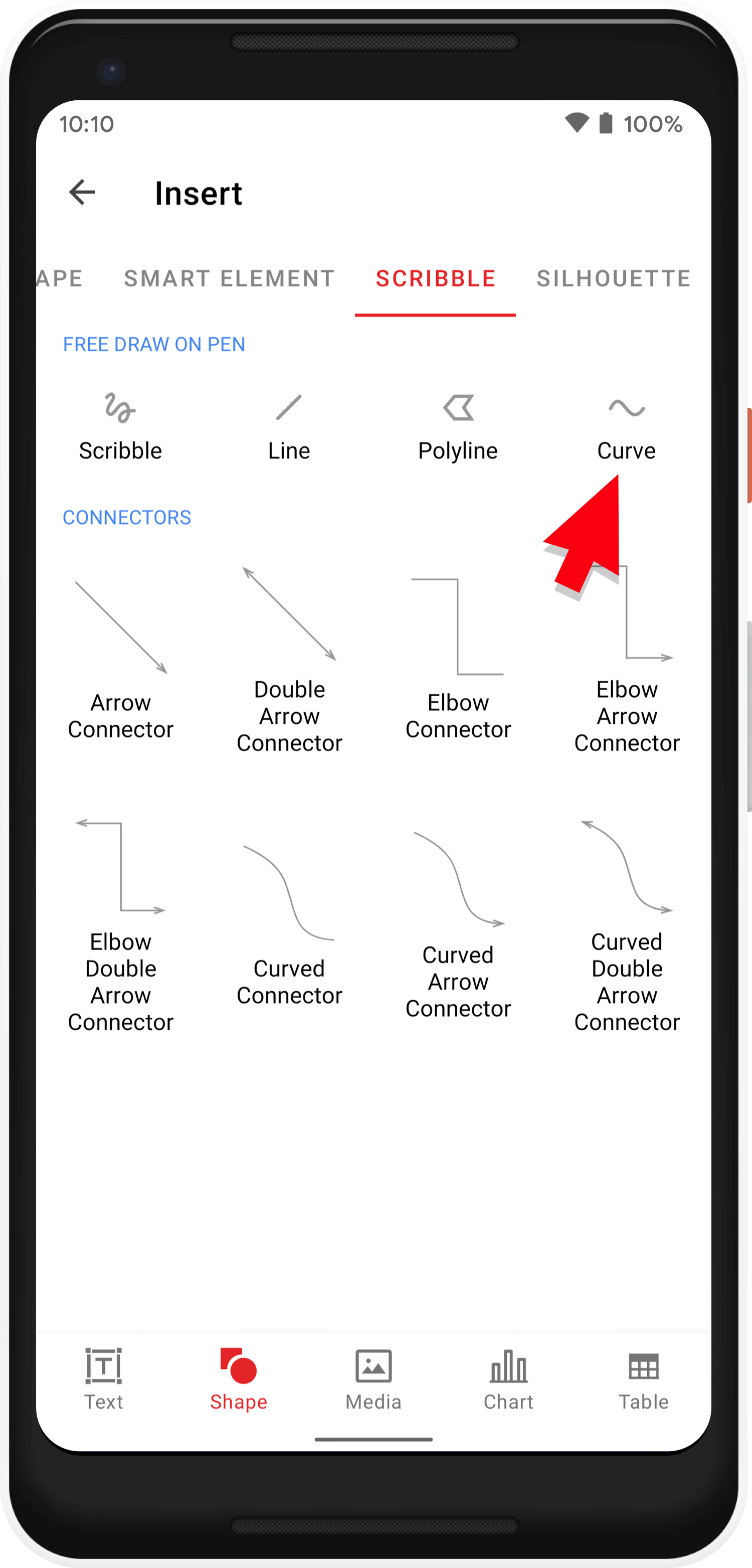Pick the Polyline drawing tool
752x1568 pixels.
coord(458,426)
